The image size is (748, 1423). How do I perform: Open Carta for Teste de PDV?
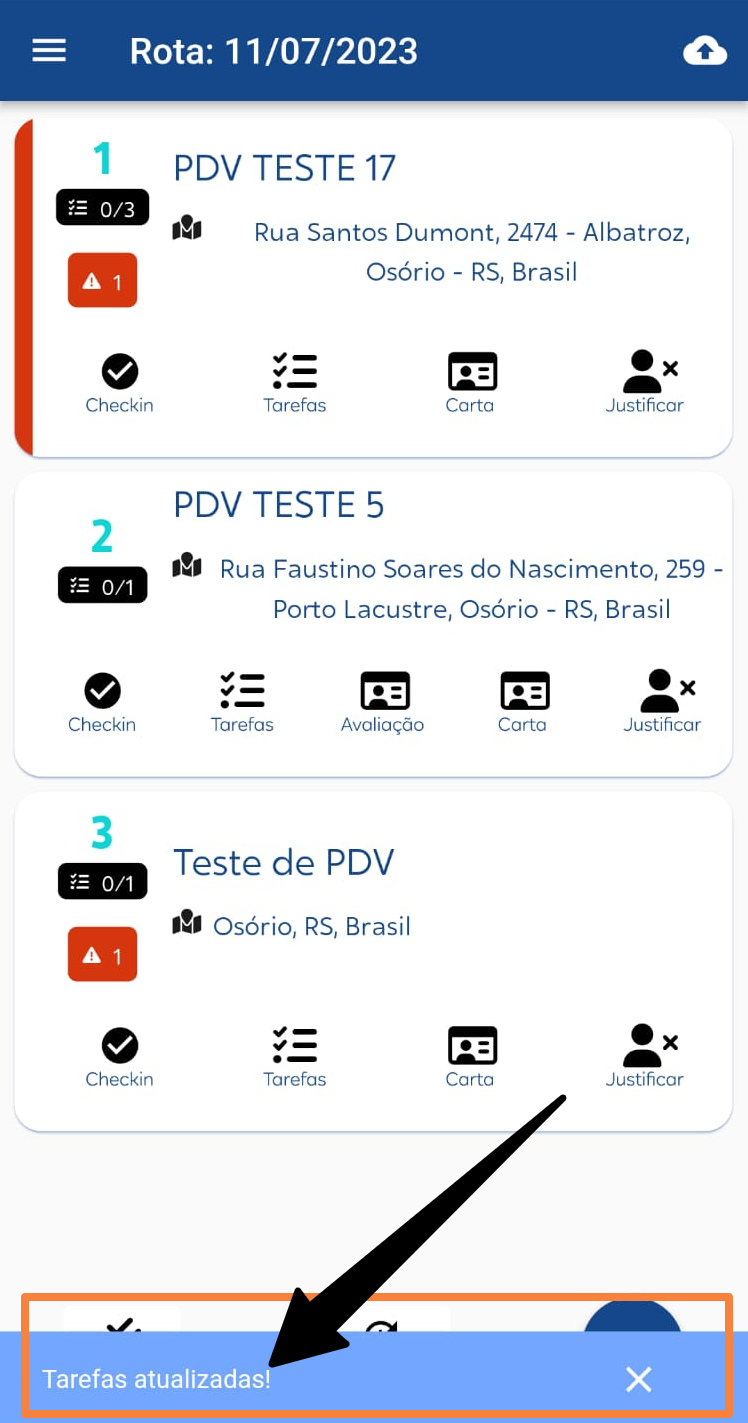point(471,1058)
